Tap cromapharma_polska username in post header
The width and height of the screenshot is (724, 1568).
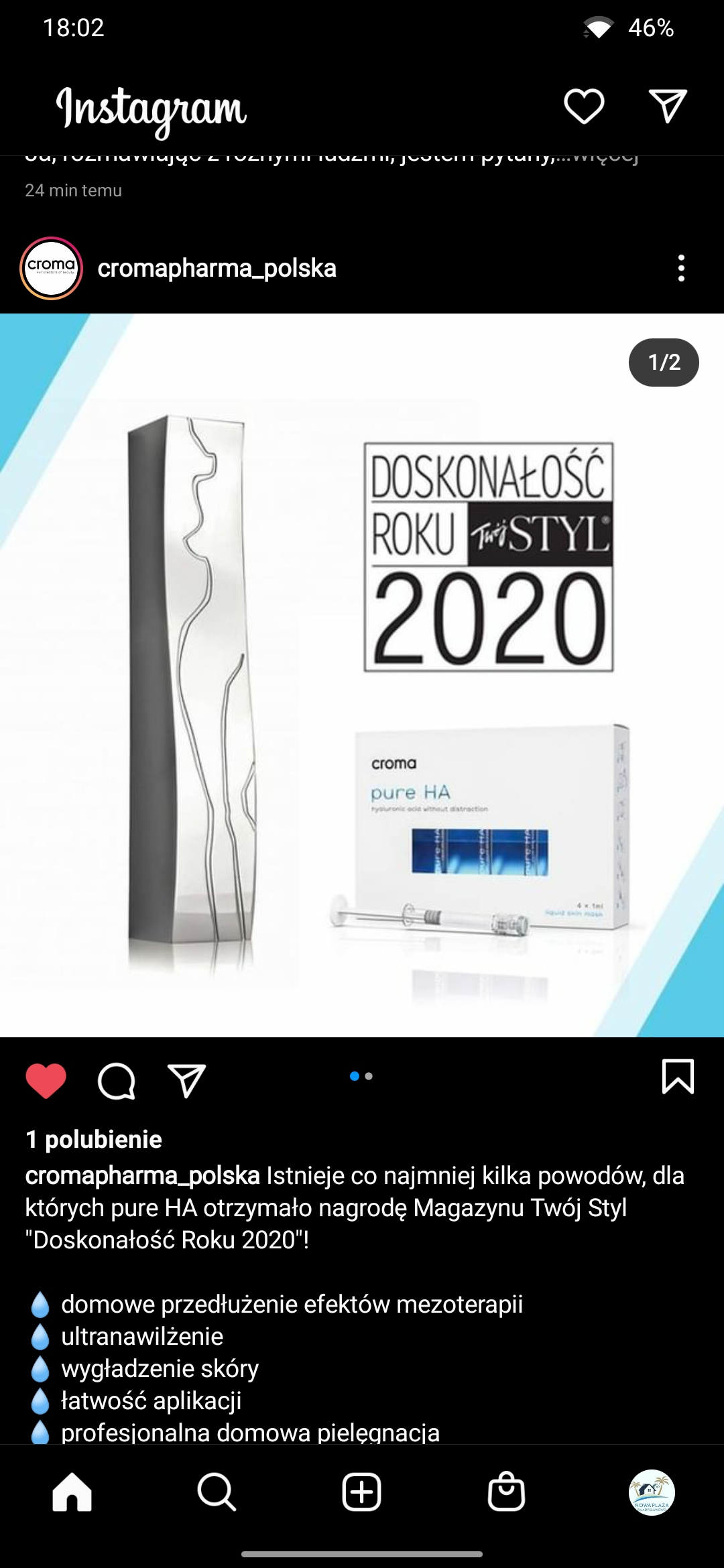point(217,268)
